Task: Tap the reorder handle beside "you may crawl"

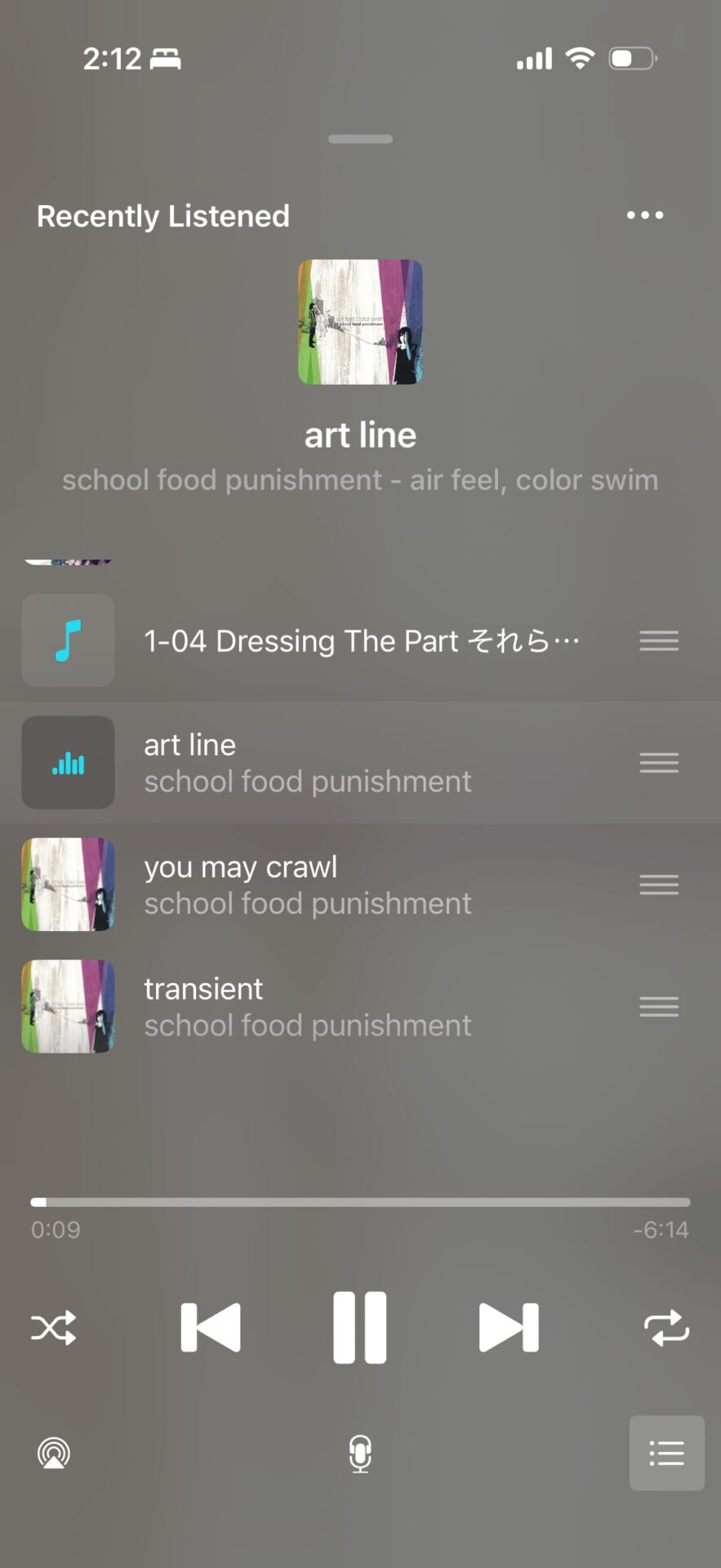Action: click(x=659, y=884)
